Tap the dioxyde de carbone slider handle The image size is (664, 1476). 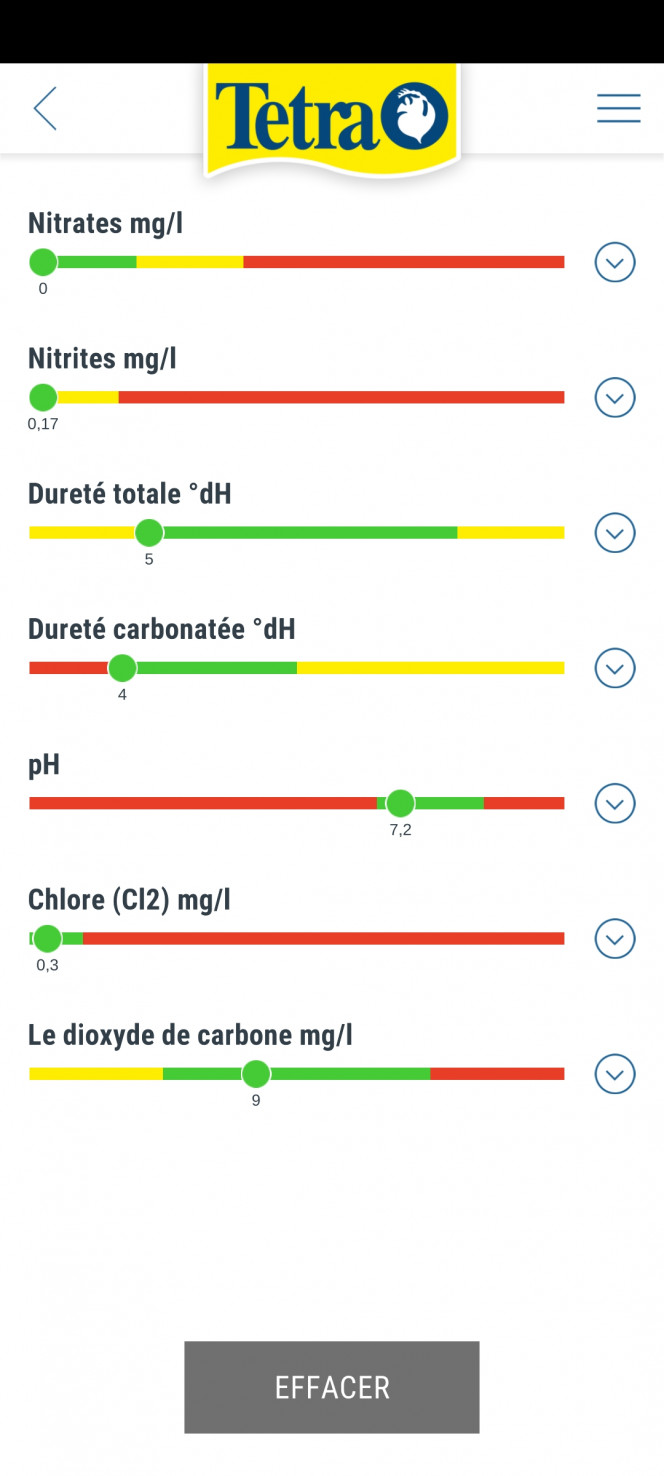point(256,1074)
